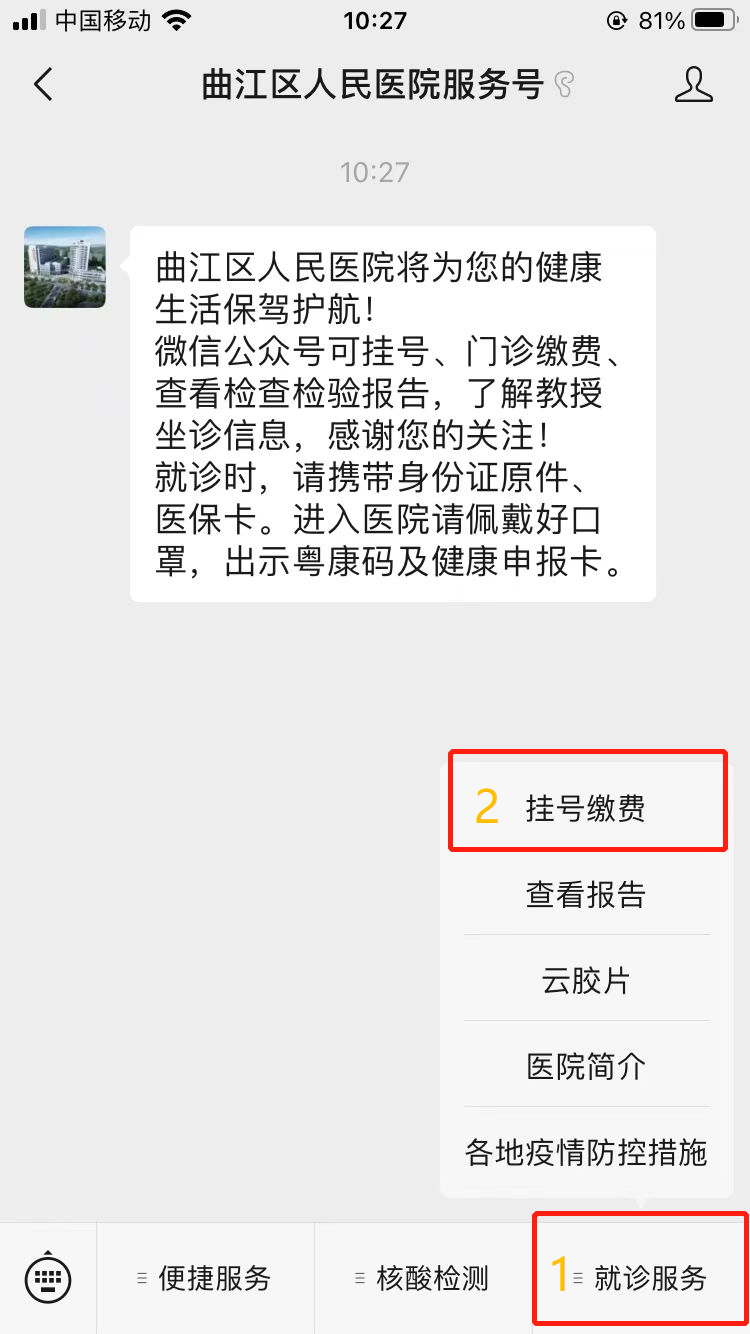The height and width of the screenshot is (1334, 750).
Task: Tap the 就诊服务 menu button
Action: pos(641,1278)
